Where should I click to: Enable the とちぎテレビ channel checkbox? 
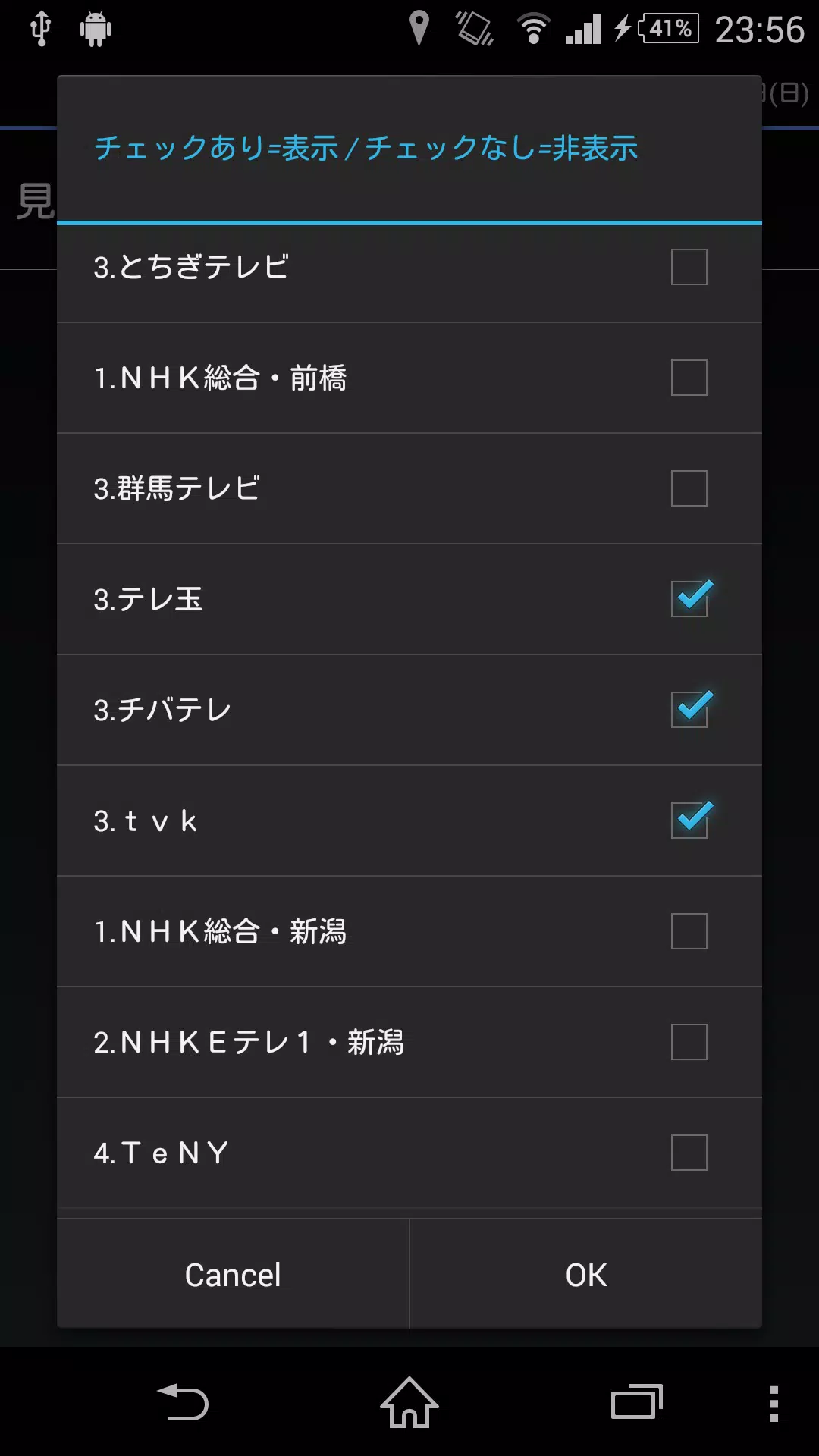pyautogui.click(x=688, y=268)
